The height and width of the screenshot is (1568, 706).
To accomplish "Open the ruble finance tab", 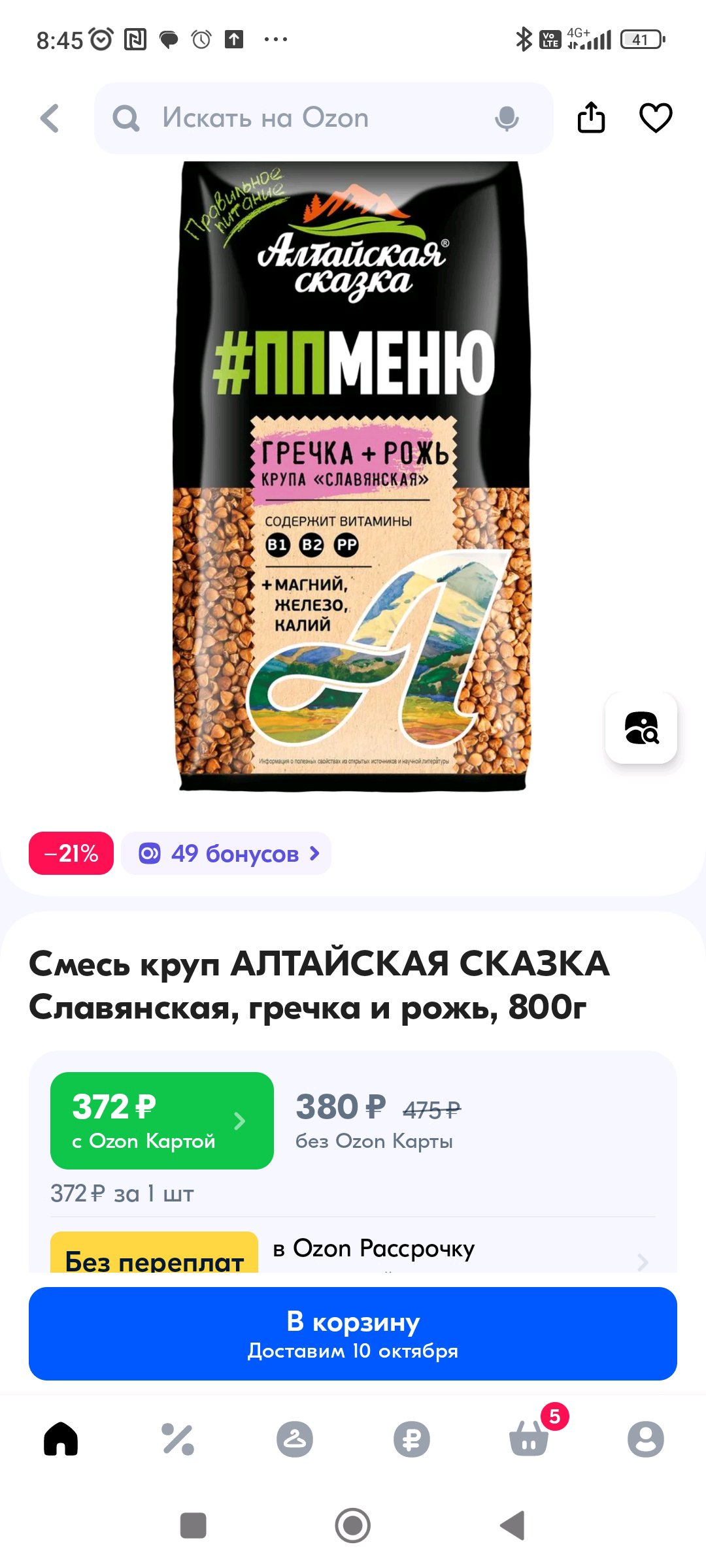I will pos(412,1439).
